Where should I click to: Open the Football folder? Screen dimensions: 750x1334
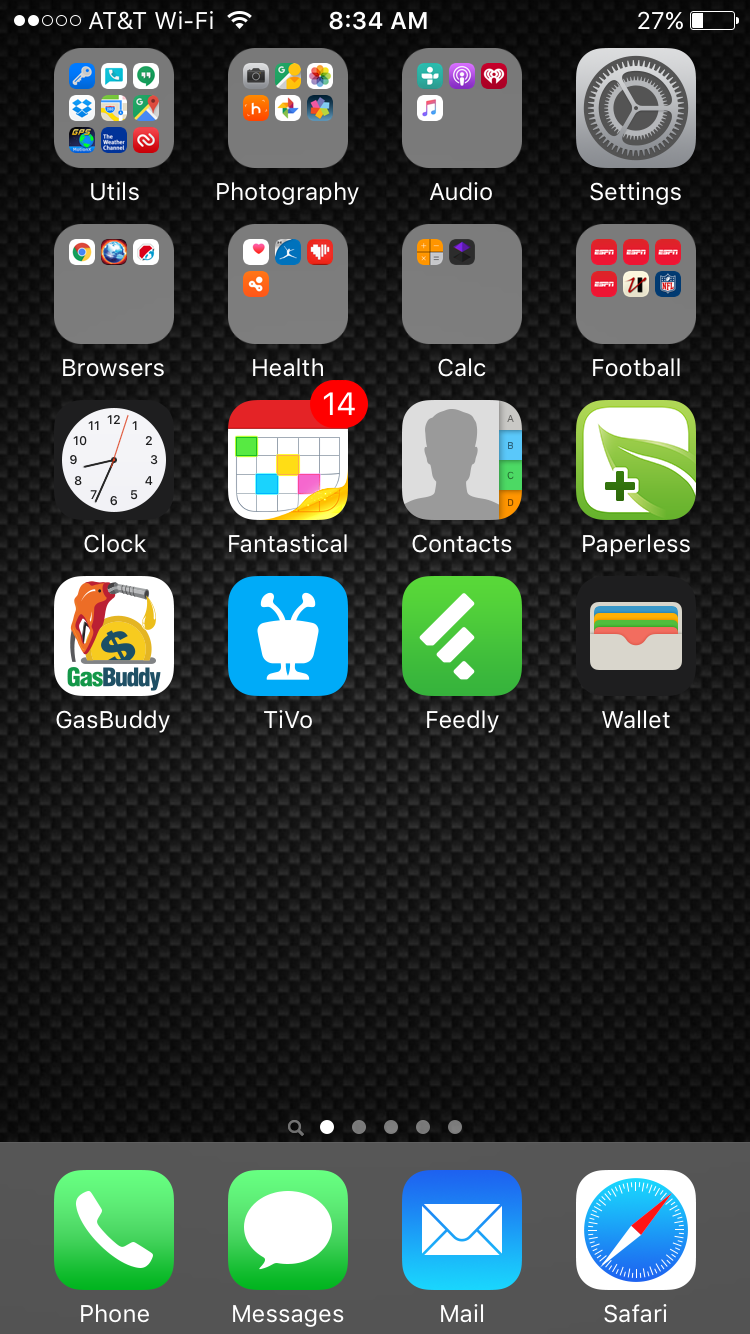[x=636, y=284]
